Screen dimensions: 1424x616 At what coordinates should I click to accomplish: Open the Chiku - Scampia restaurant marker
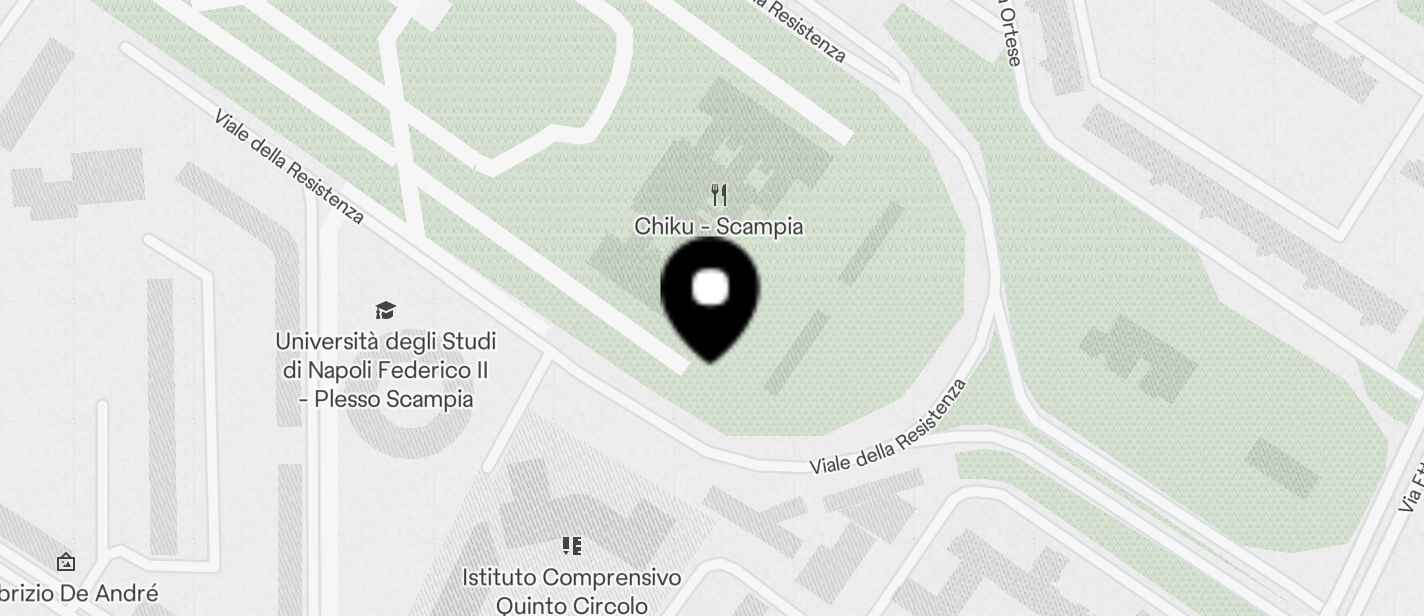pos(718,195)
